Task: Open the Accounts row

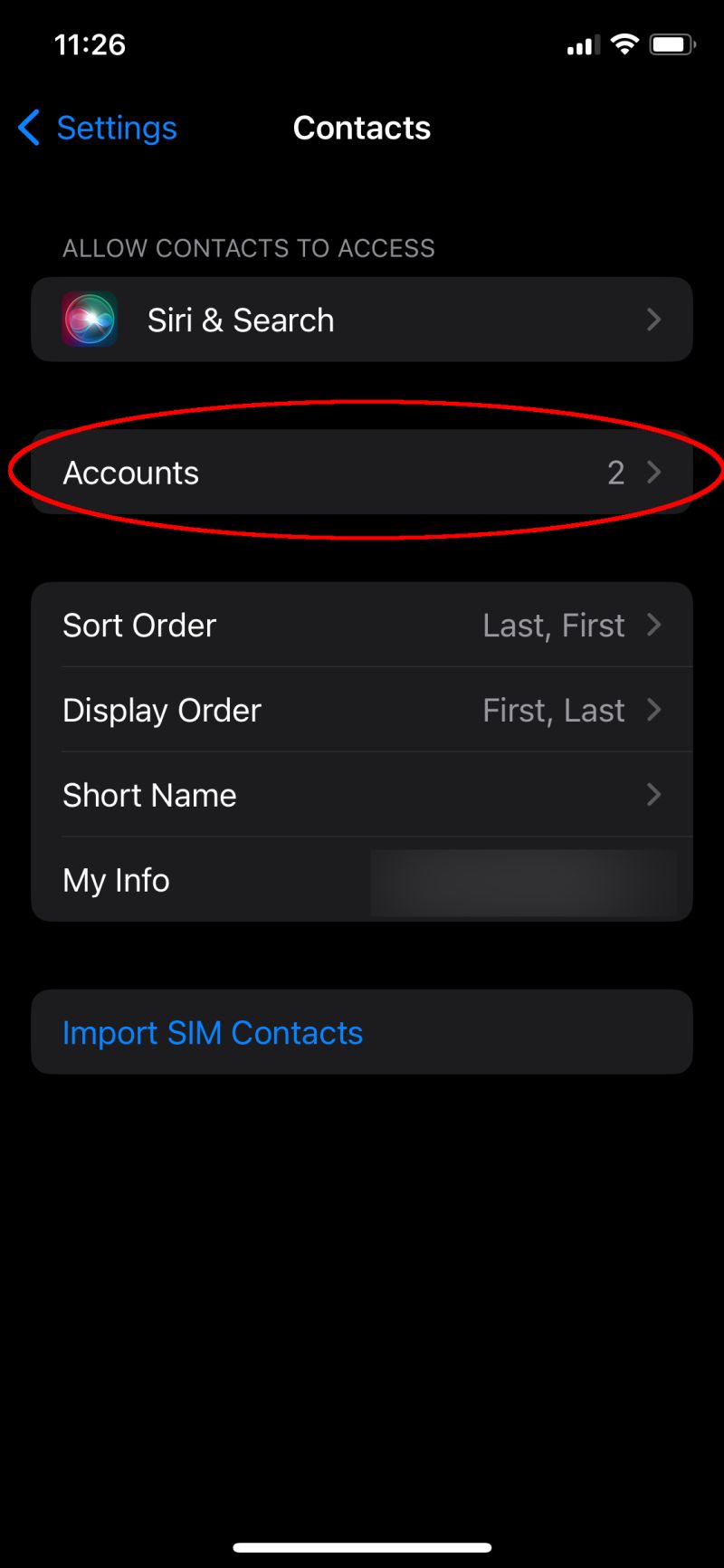Action: (362, 473)
